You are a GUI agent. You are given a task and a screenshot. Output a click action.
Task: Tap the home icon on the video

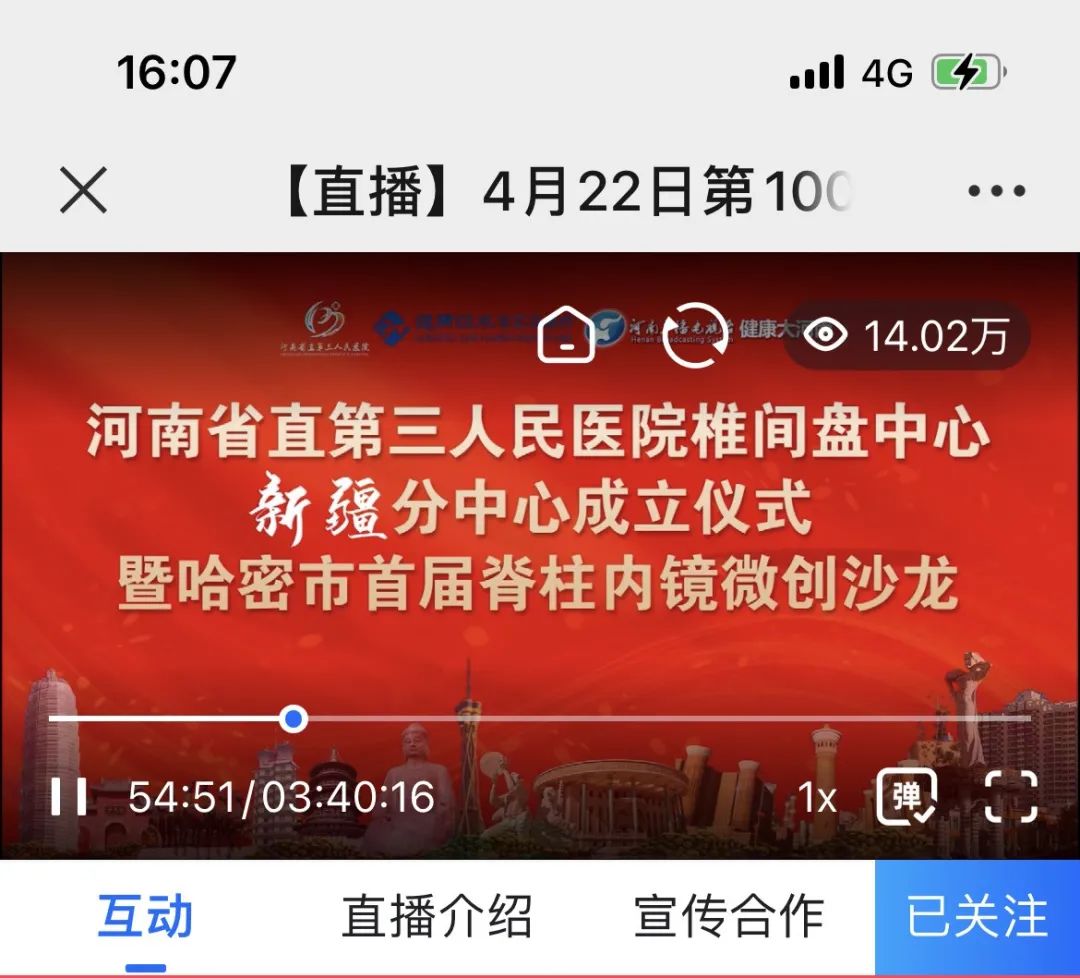coord(566,336)
